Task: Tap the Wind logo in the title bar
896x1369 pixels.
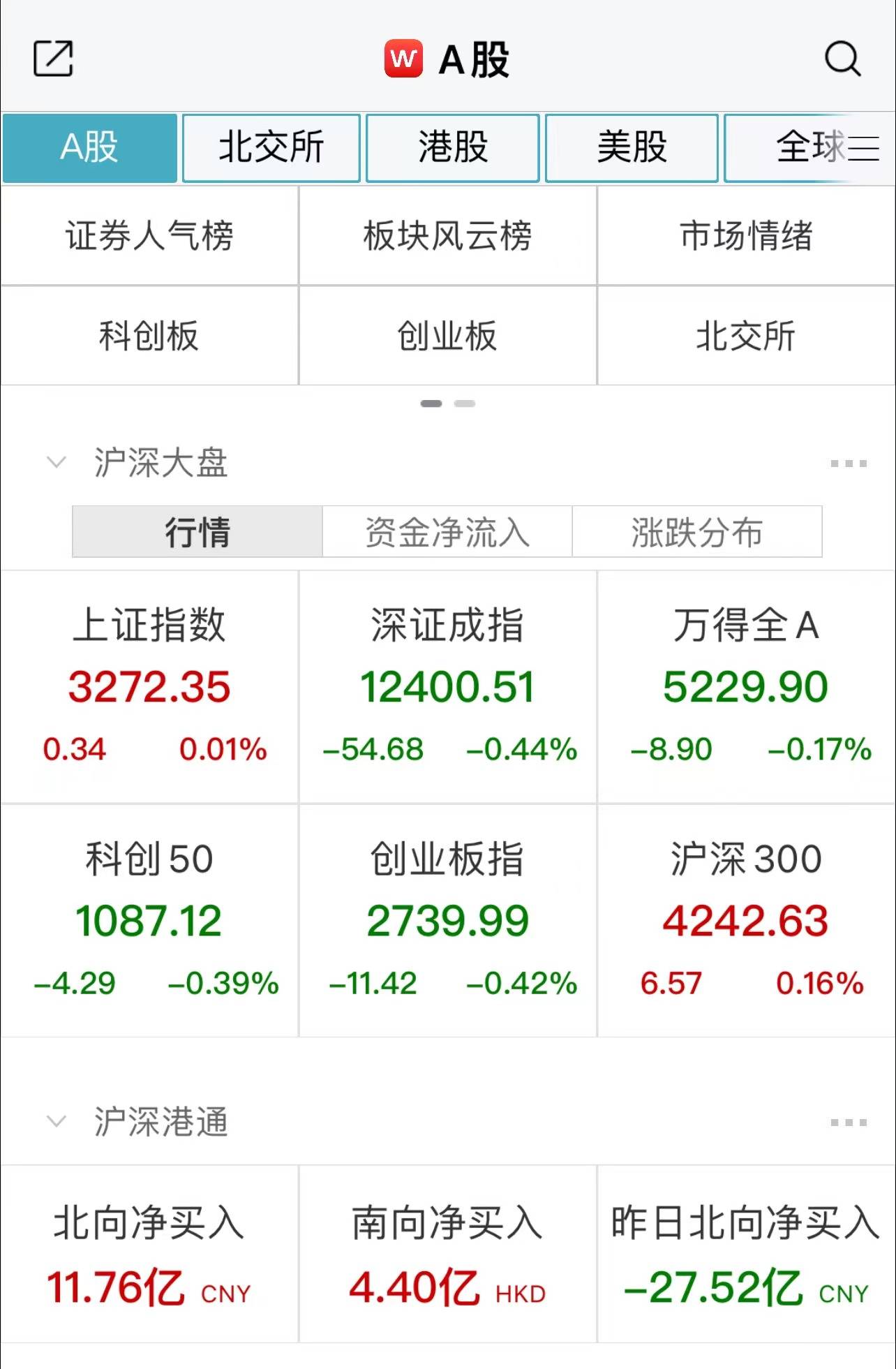Action: [403, 59]
